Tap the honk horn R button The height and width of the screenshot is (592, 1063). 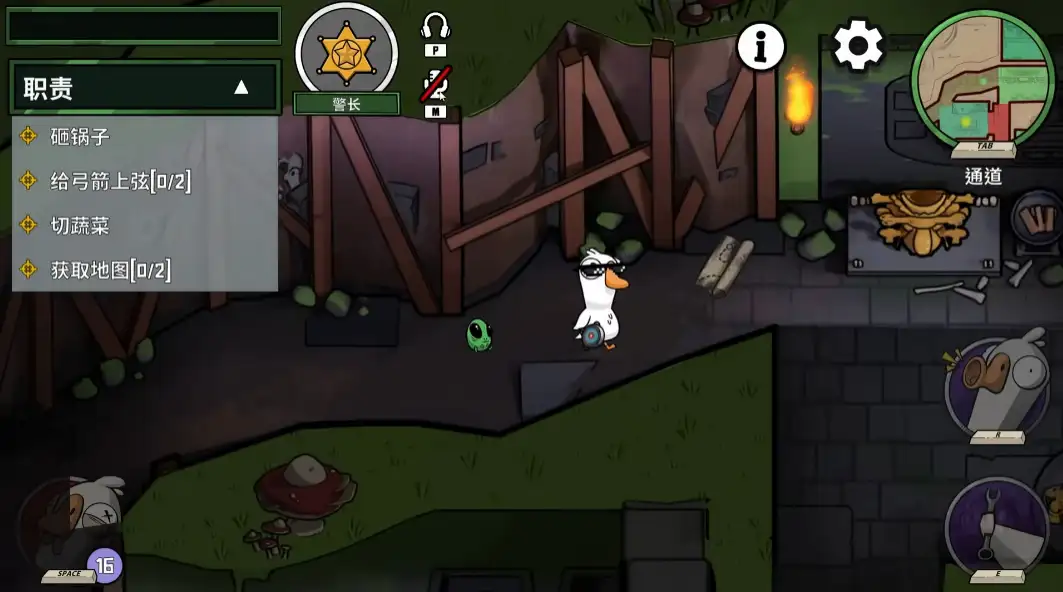coord(996,387)
